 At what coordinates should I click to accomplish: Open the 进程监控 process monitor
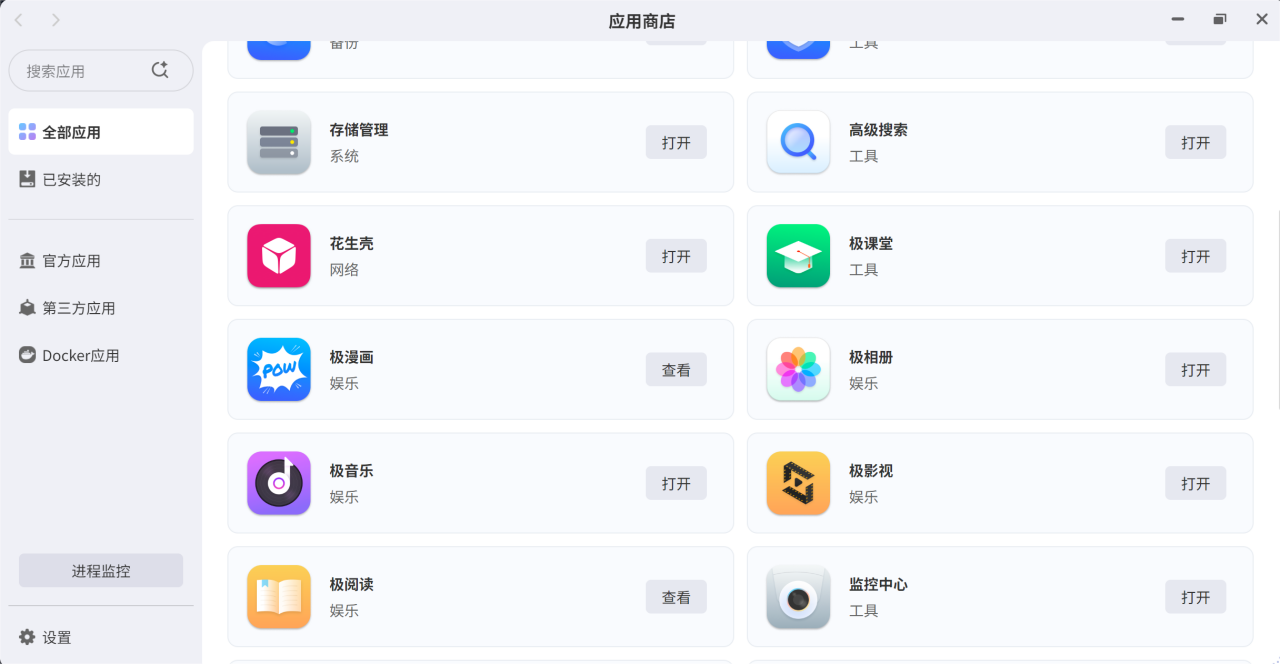[101, 571]
